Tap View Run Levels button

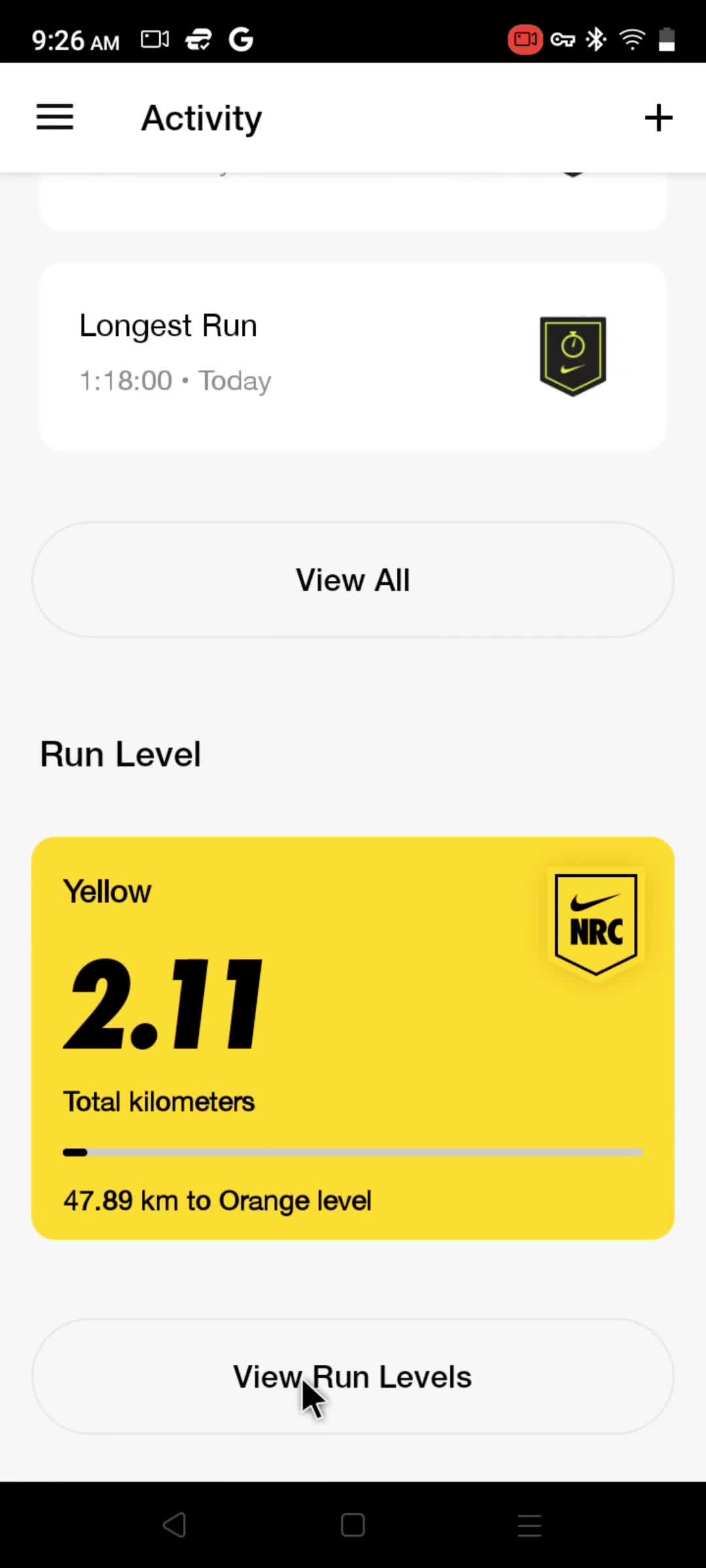353,1377
